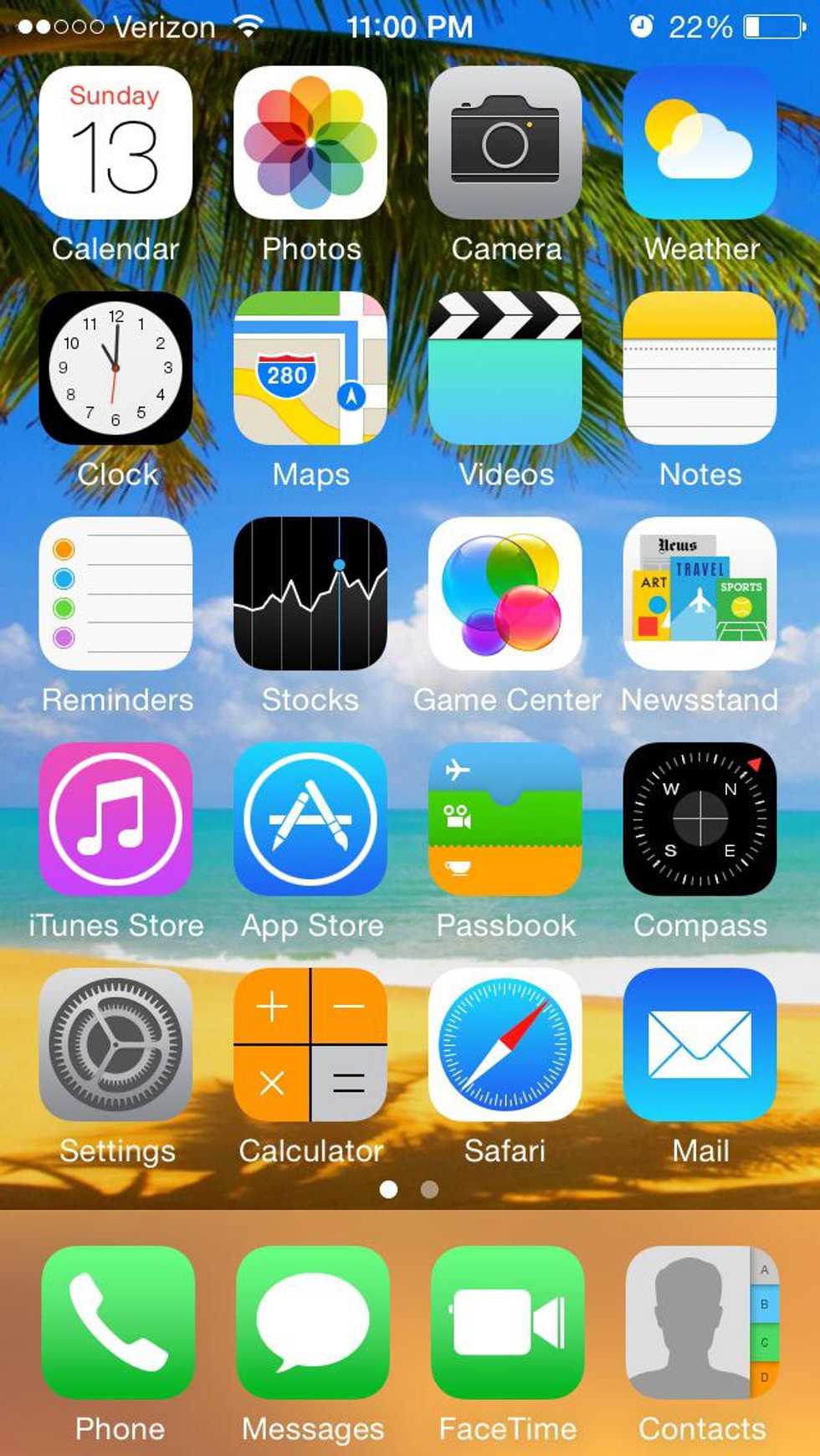Open the Camera app
Viewport: 820px width, 1456px height.
point(505,143)
